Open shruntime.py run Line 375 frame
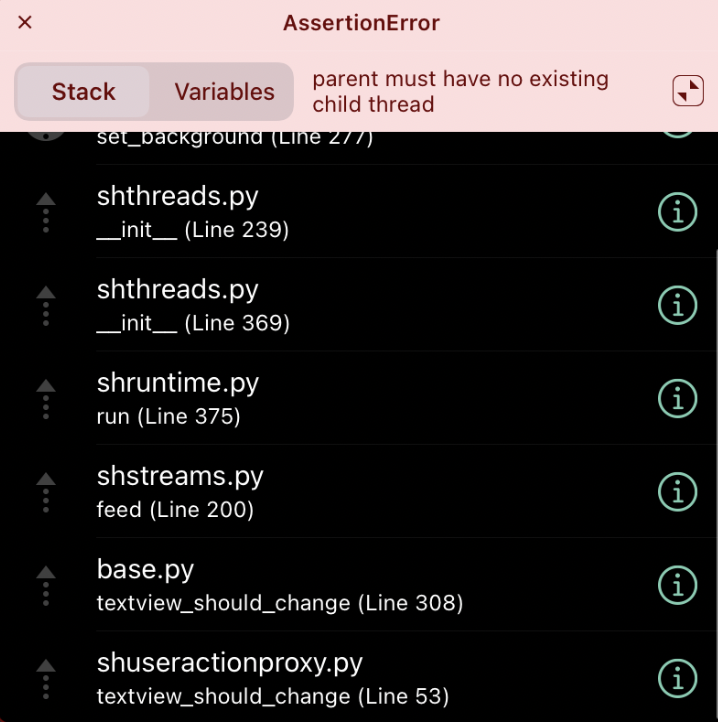This screenshot has height=722, width=718. pyautogui.click(x=300, y=398)
